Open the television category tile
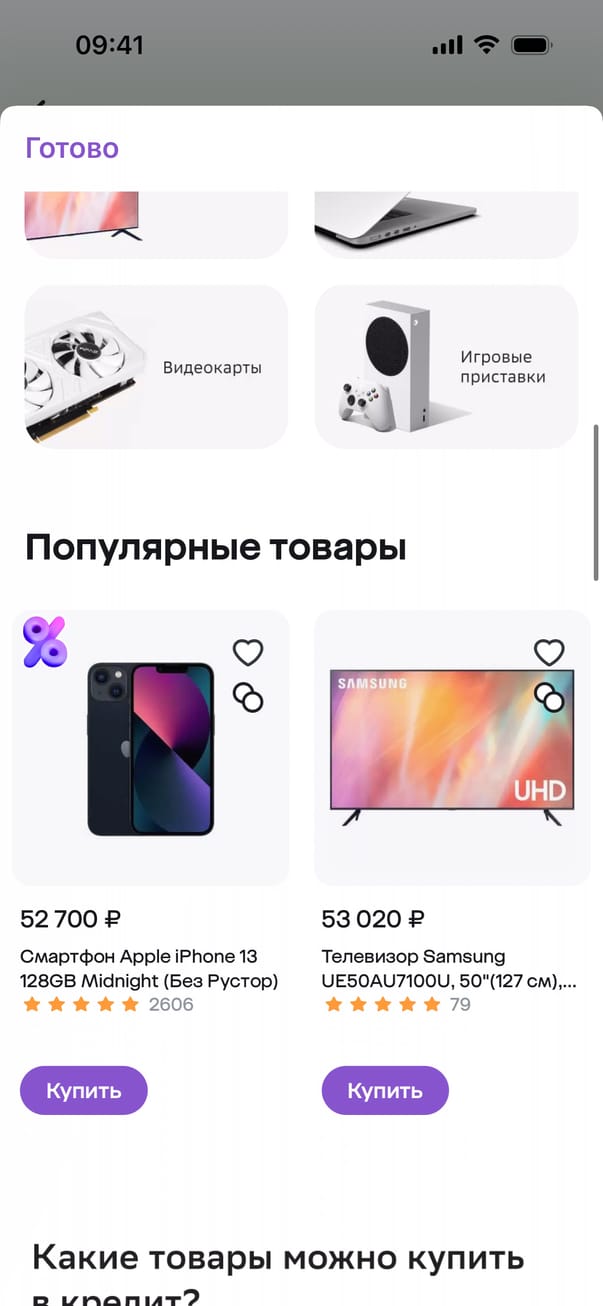 156,224
